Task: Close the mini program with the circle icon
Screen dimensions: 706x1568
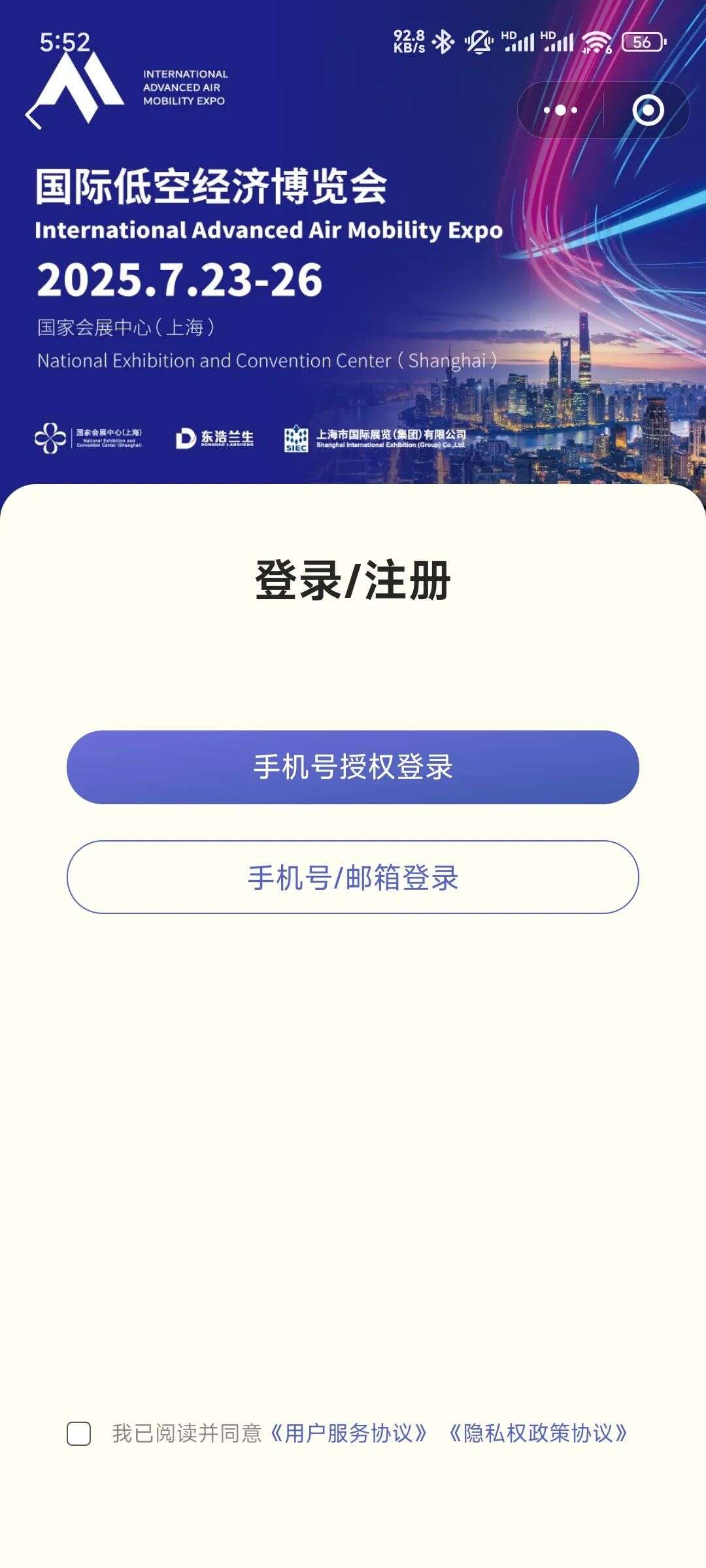Action: (648, 110)
